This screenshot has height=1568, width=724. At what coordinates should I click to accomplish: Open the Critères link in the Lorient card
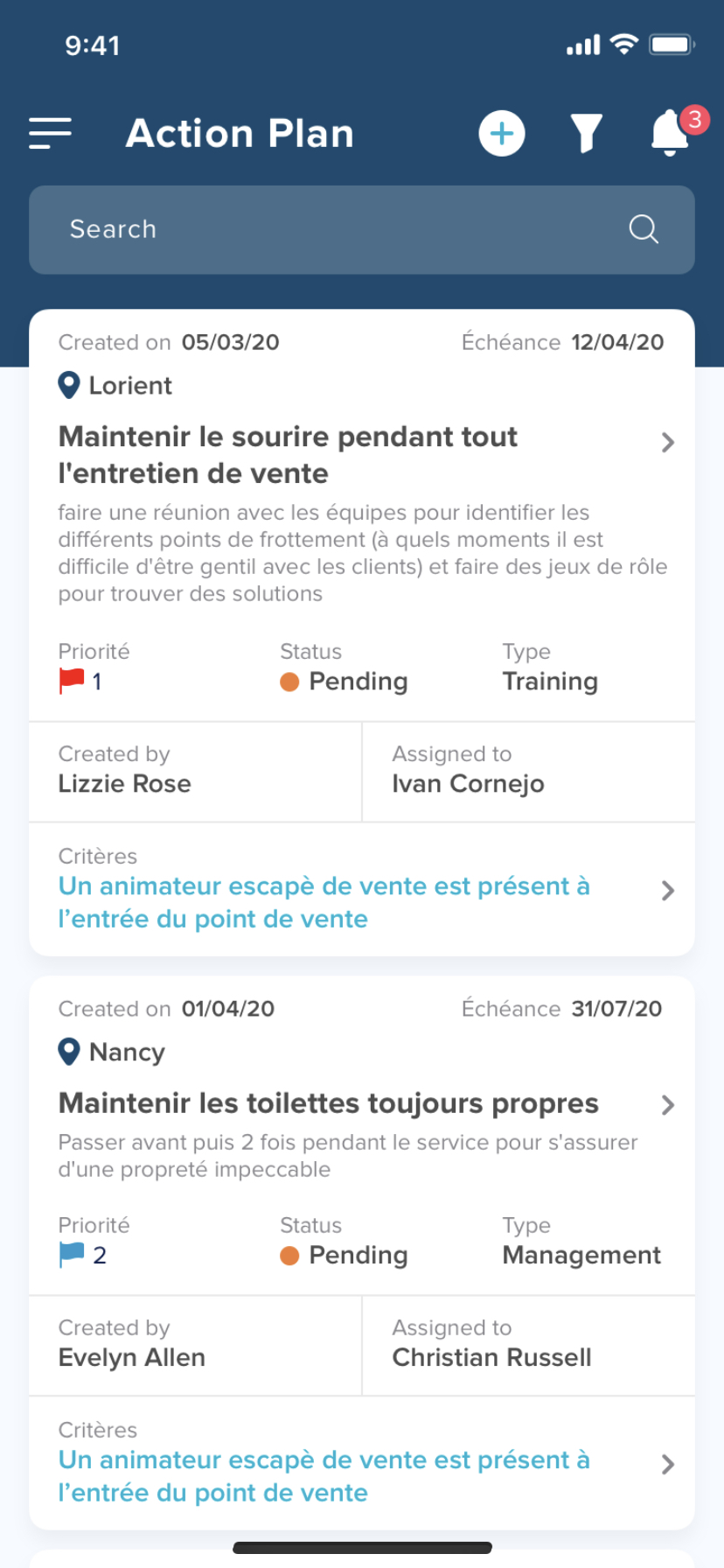(x=362, y=890)
